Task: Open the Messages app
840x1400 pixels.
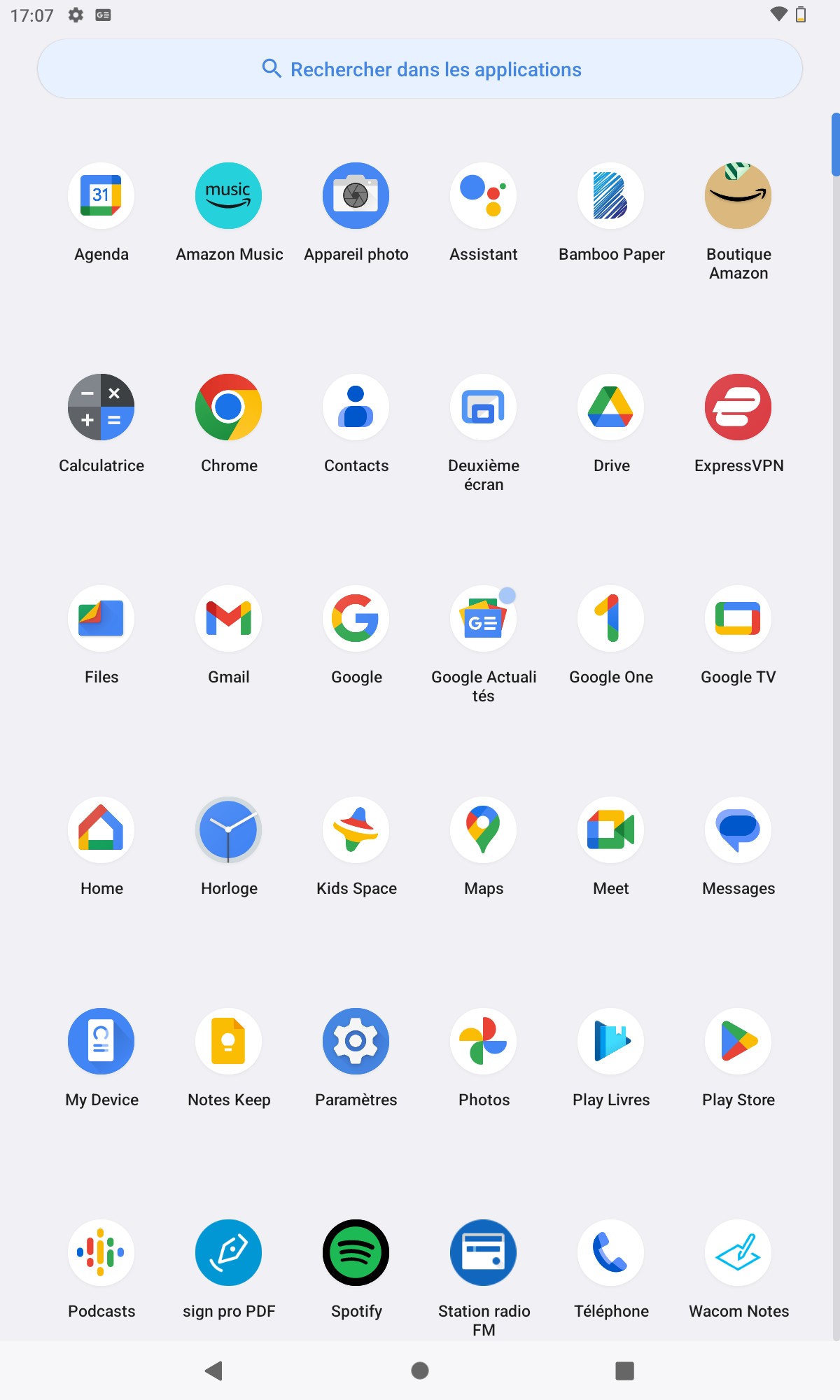Action: 738,830
